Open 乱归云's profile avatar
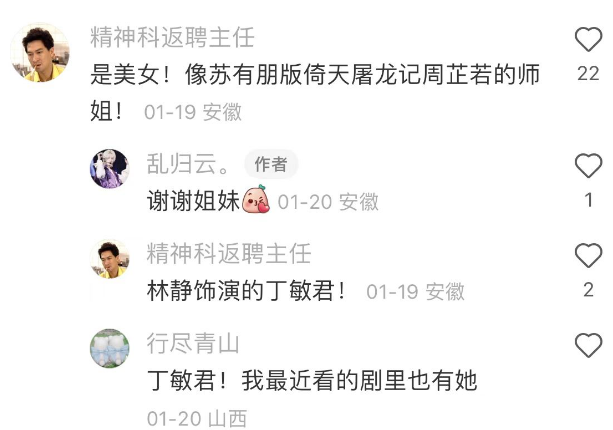The height and width of the screenshot is (430, 613). (x=110, y=168)
